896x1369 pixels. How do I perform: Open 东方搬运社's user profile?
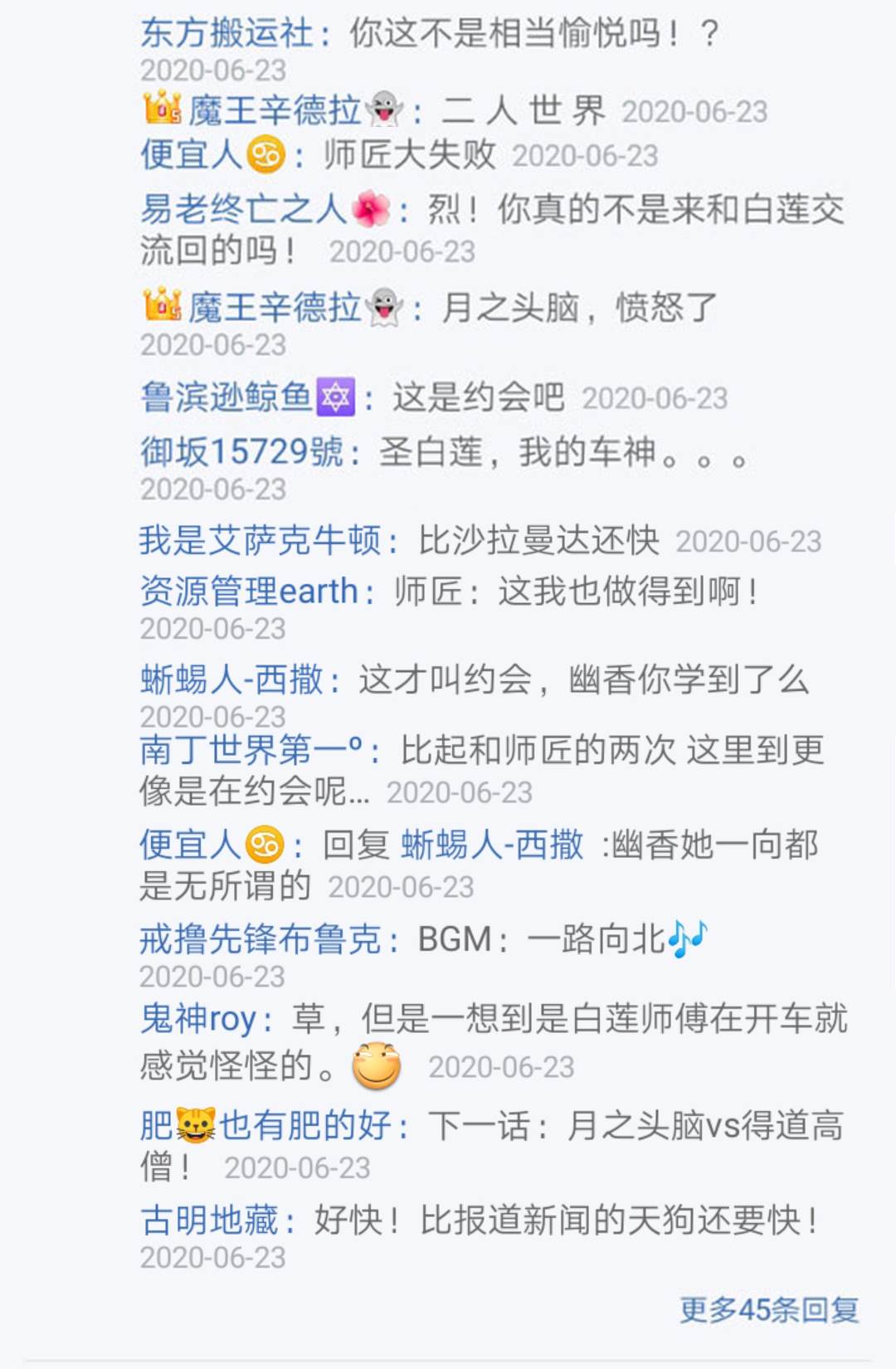click(x=226, y=34)
